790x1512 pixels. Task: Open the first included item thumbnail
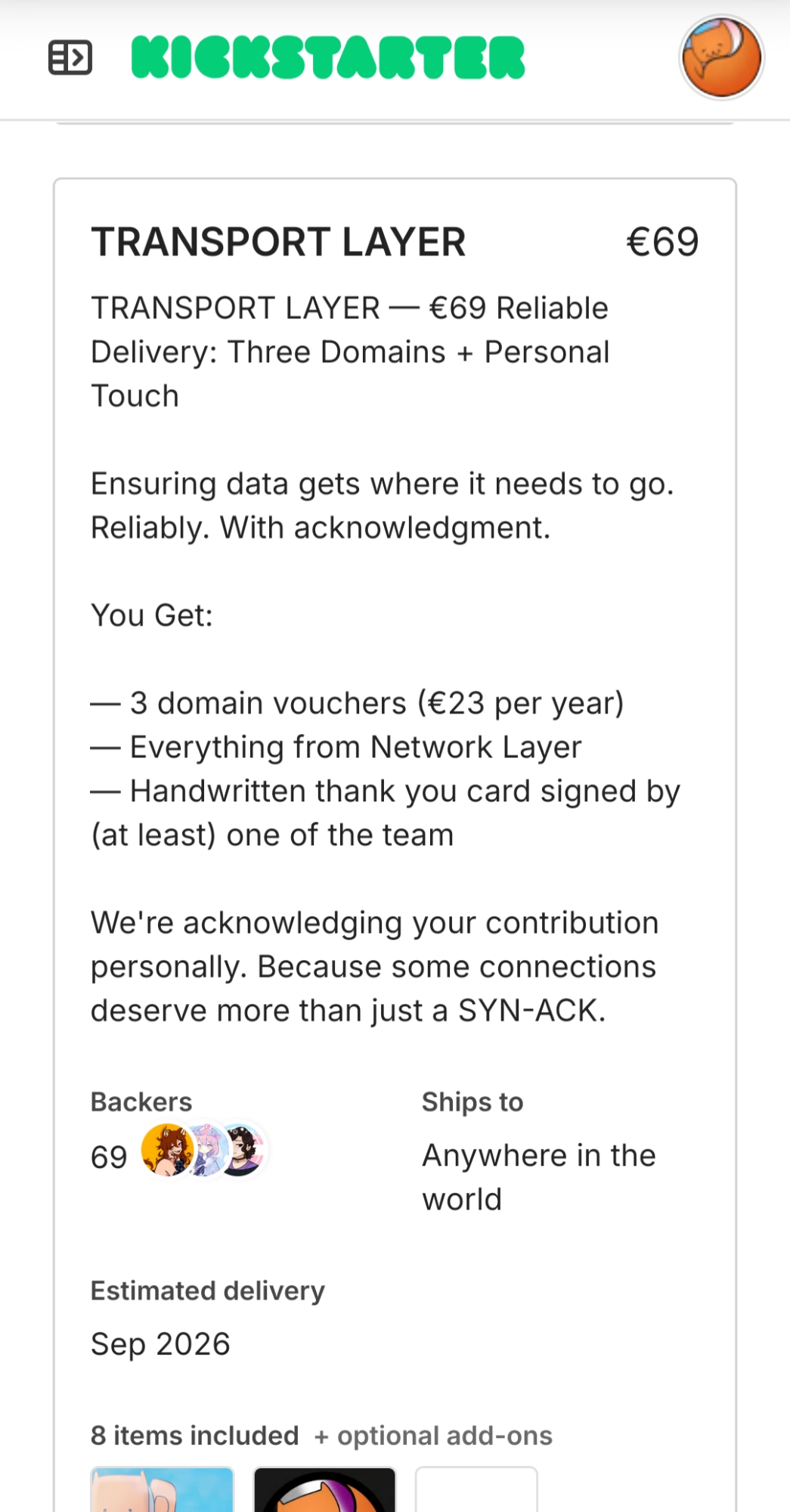[x=163, y=1489]
